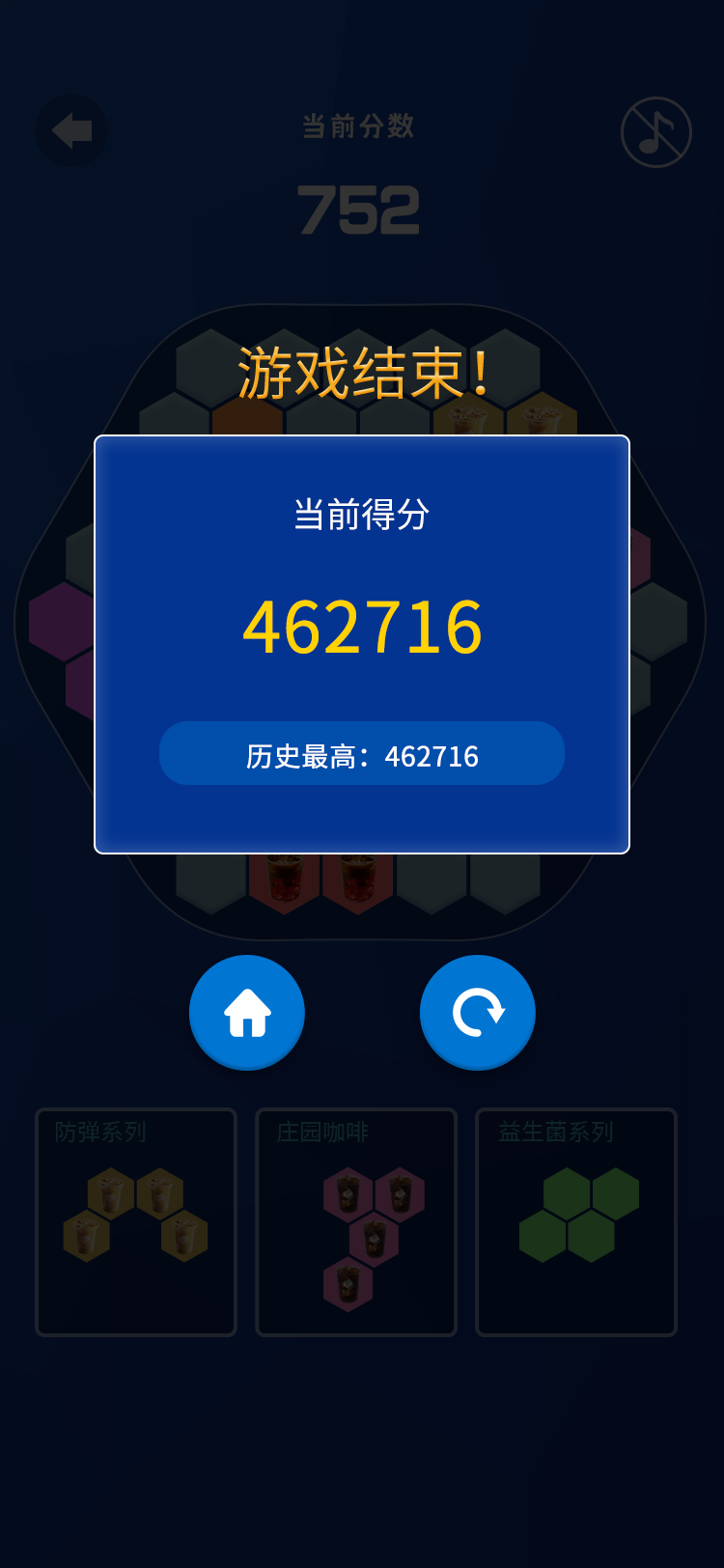The height and width of the screenshot is (1568, 724).
Task: Tap the back arrow to exit
Action: [70, 130]
